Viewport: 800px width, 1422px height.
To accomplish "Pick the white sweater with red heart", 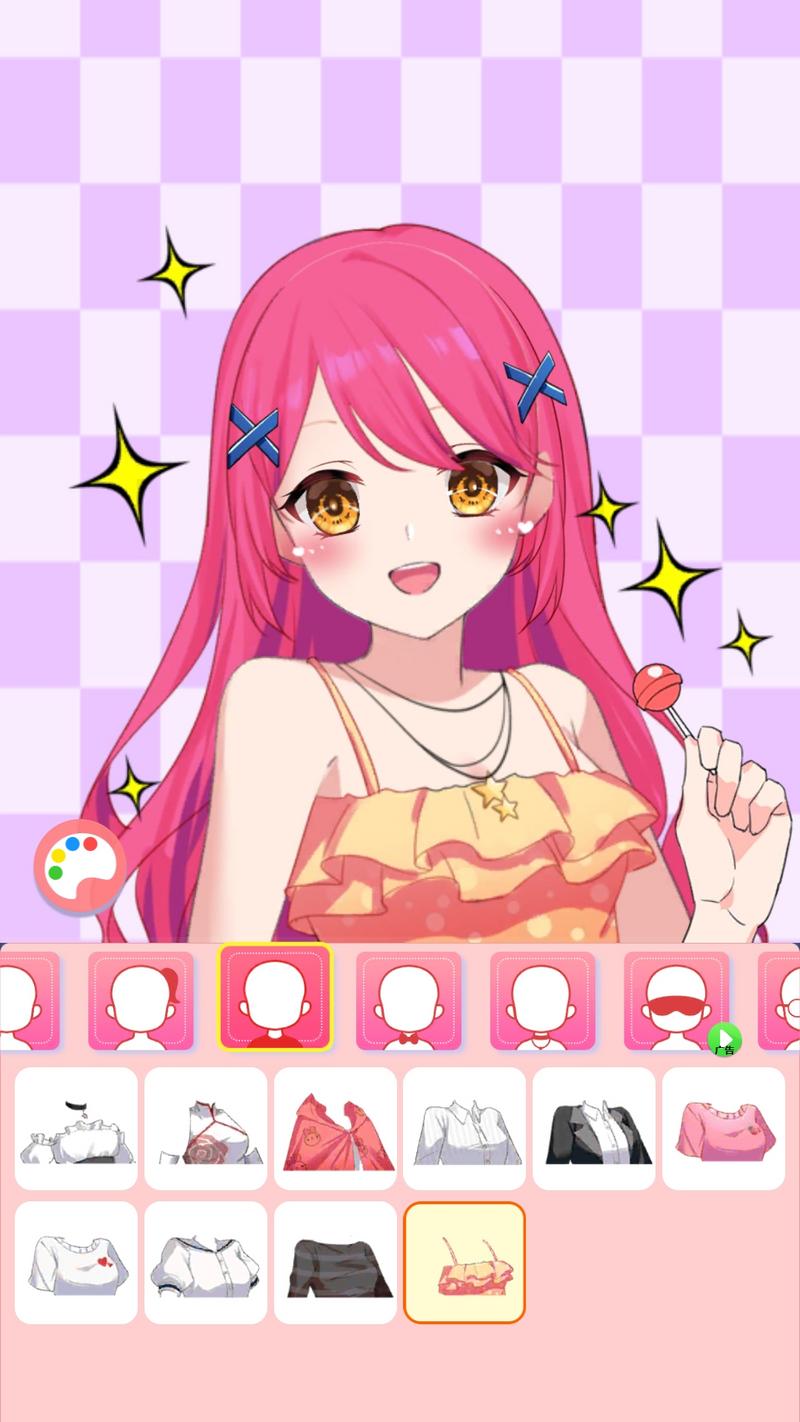I will 76,1262.
